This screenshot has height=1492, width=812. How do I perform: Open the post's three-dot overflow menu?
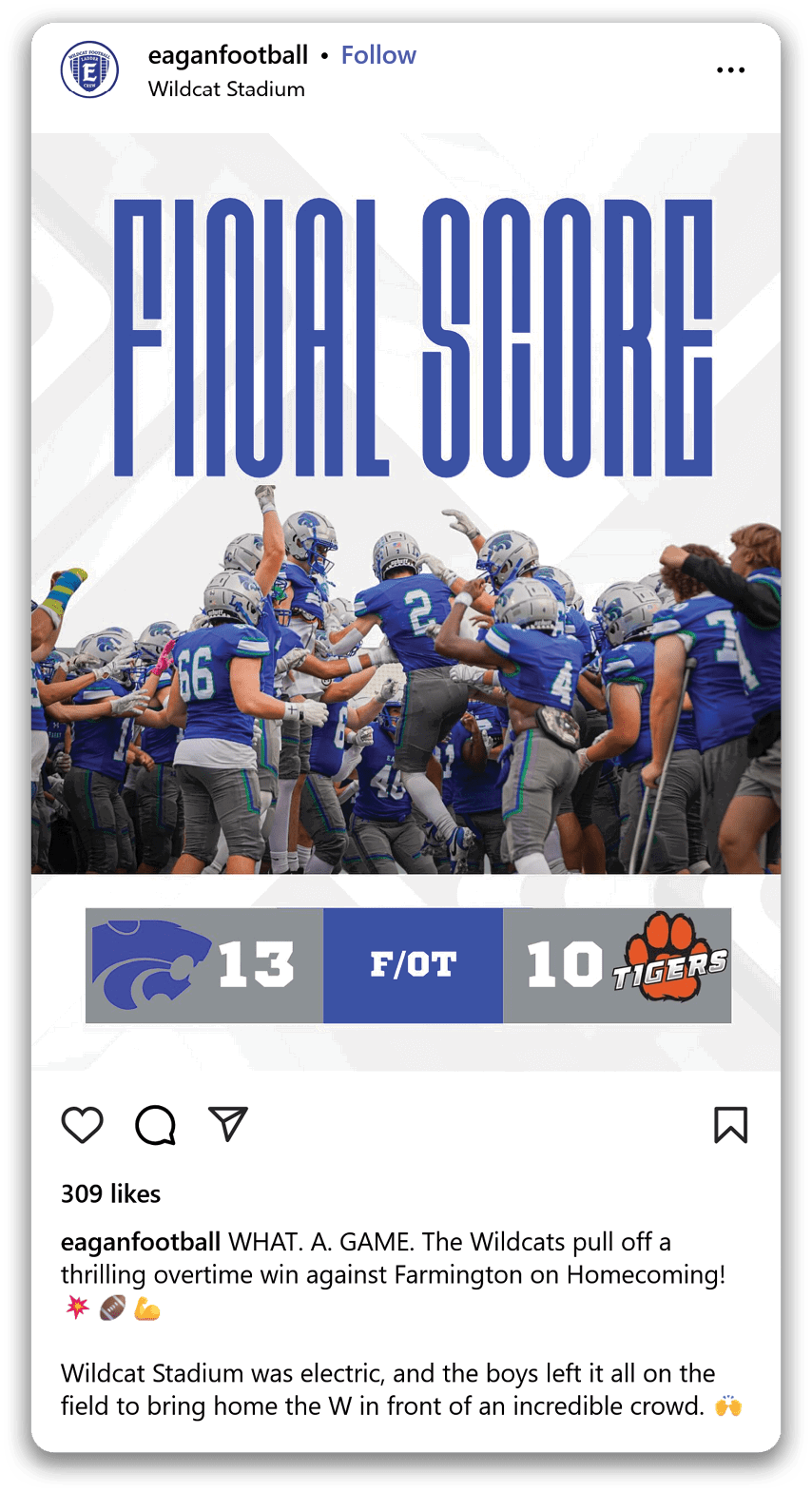click(x=730, y=70)
